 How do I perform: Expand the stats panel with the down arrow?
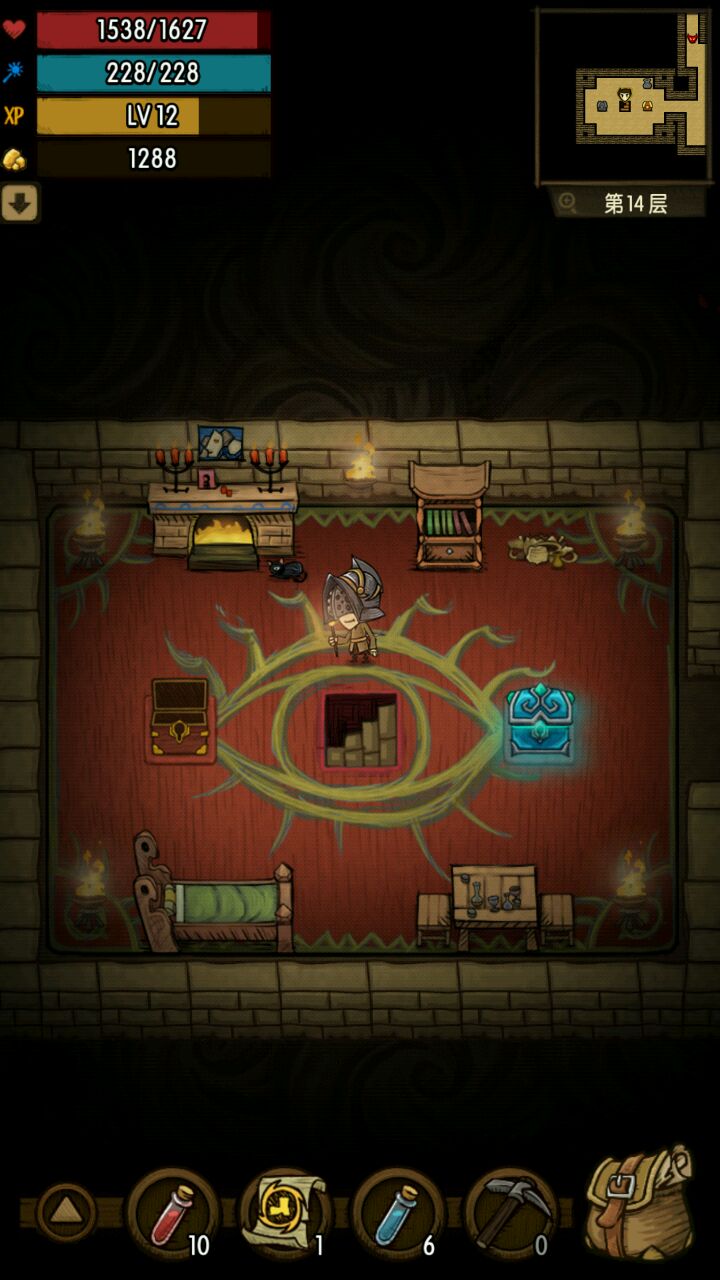tap(19, 204)
